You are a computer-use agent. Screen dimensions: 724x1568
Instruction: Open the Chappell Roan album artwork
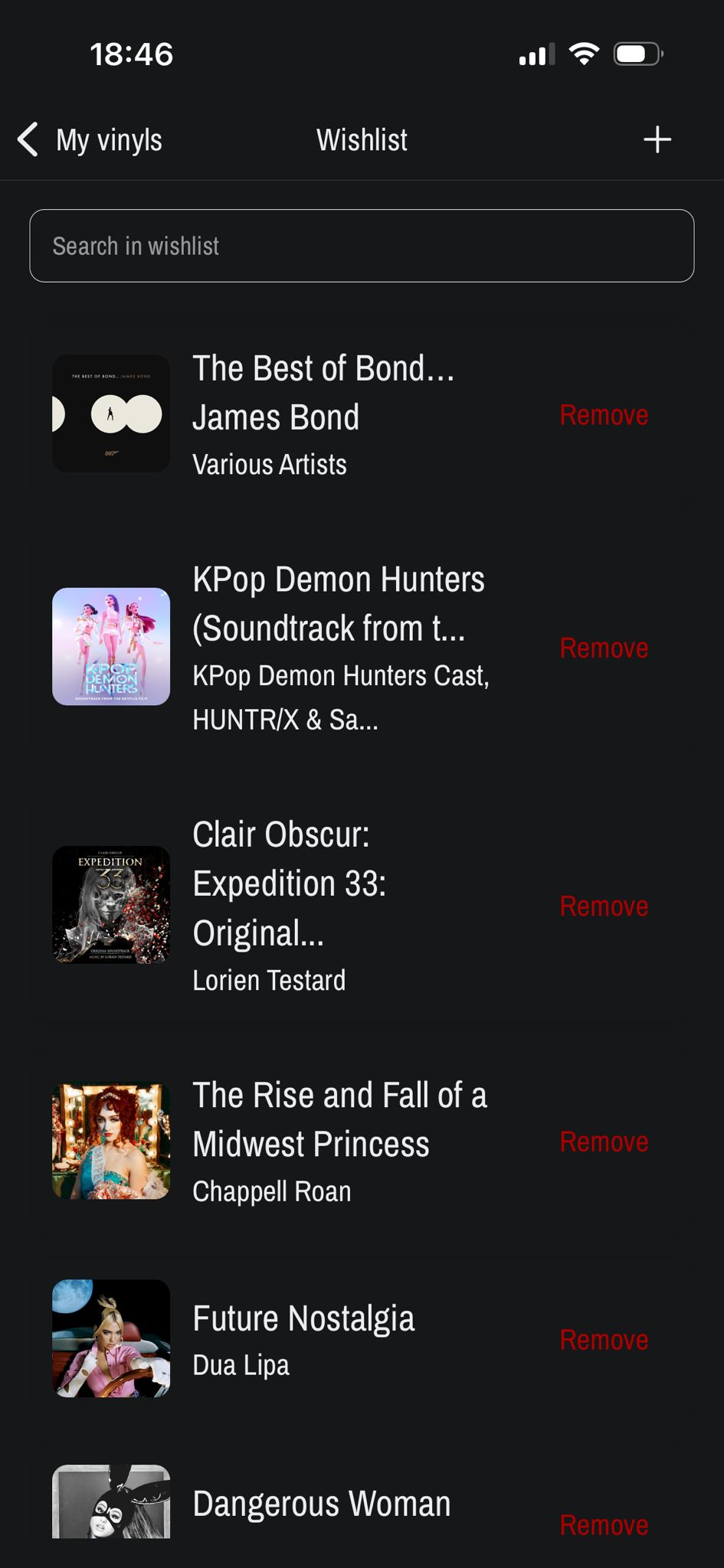tap(110, 1141)
